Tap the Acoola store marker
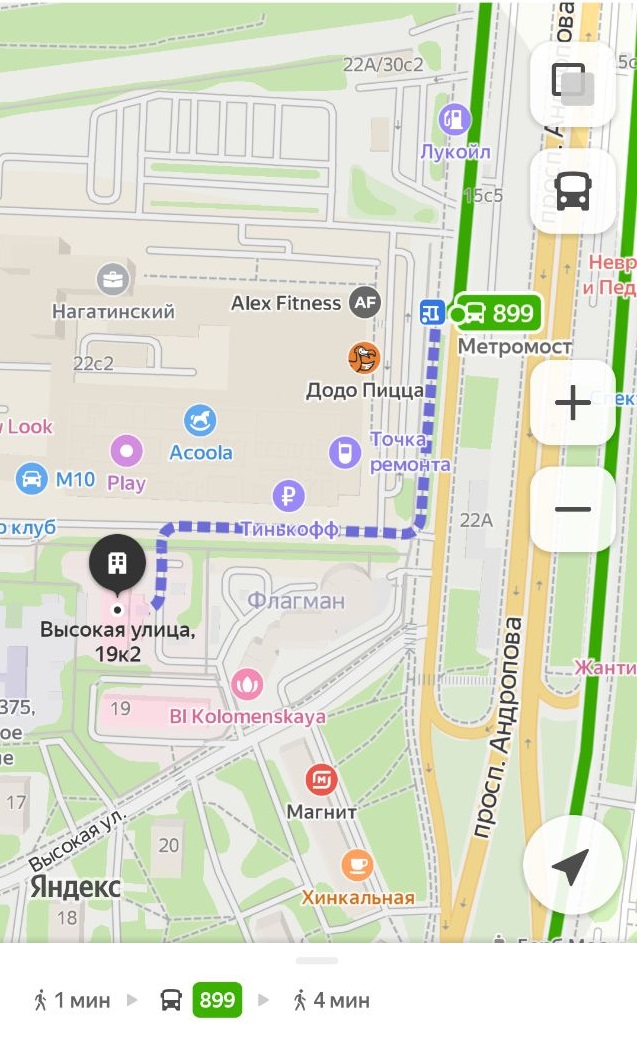This screenshot has width=637, height=1053. [200, 421]
